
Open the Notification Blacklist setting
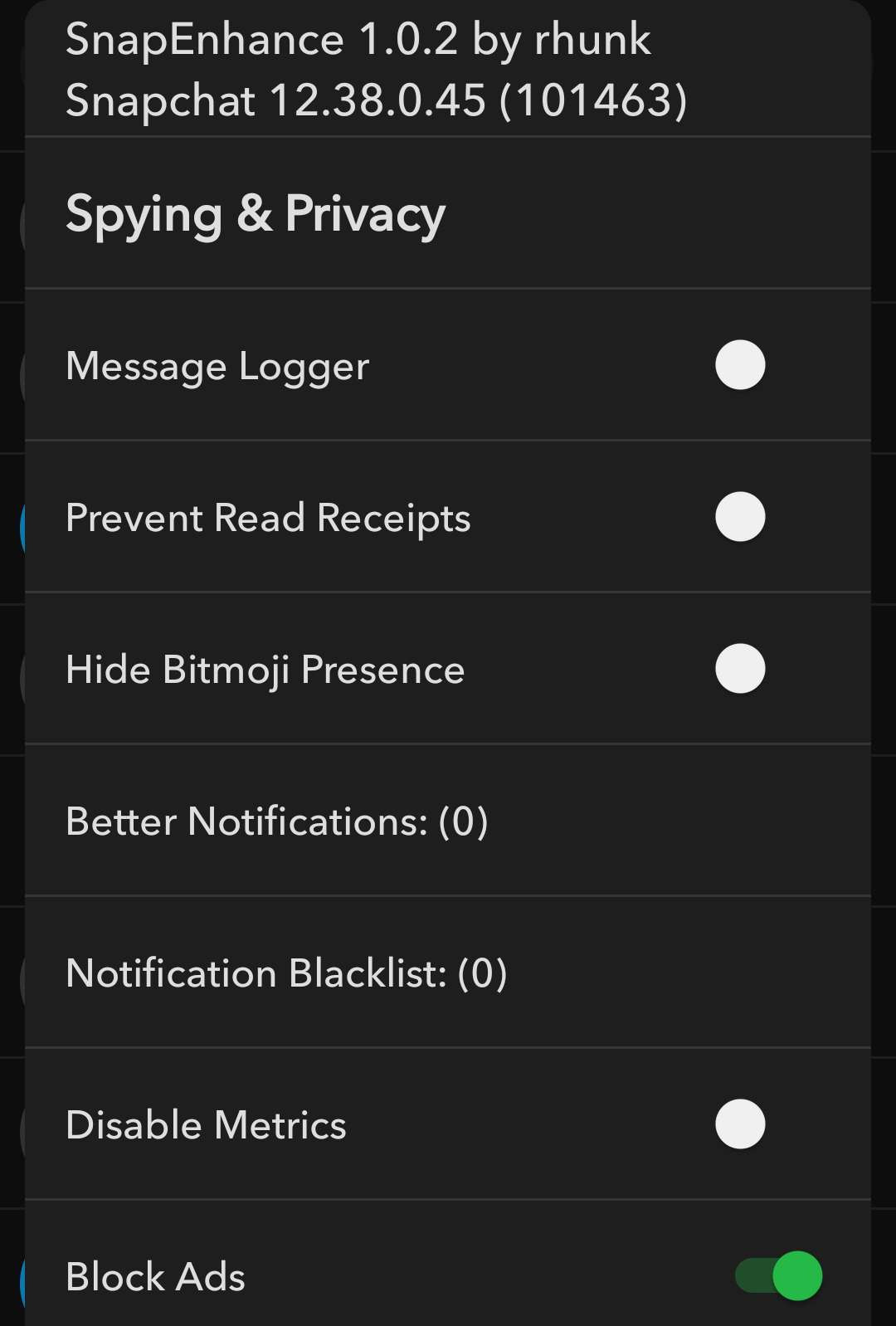click(x=286, y=973)
